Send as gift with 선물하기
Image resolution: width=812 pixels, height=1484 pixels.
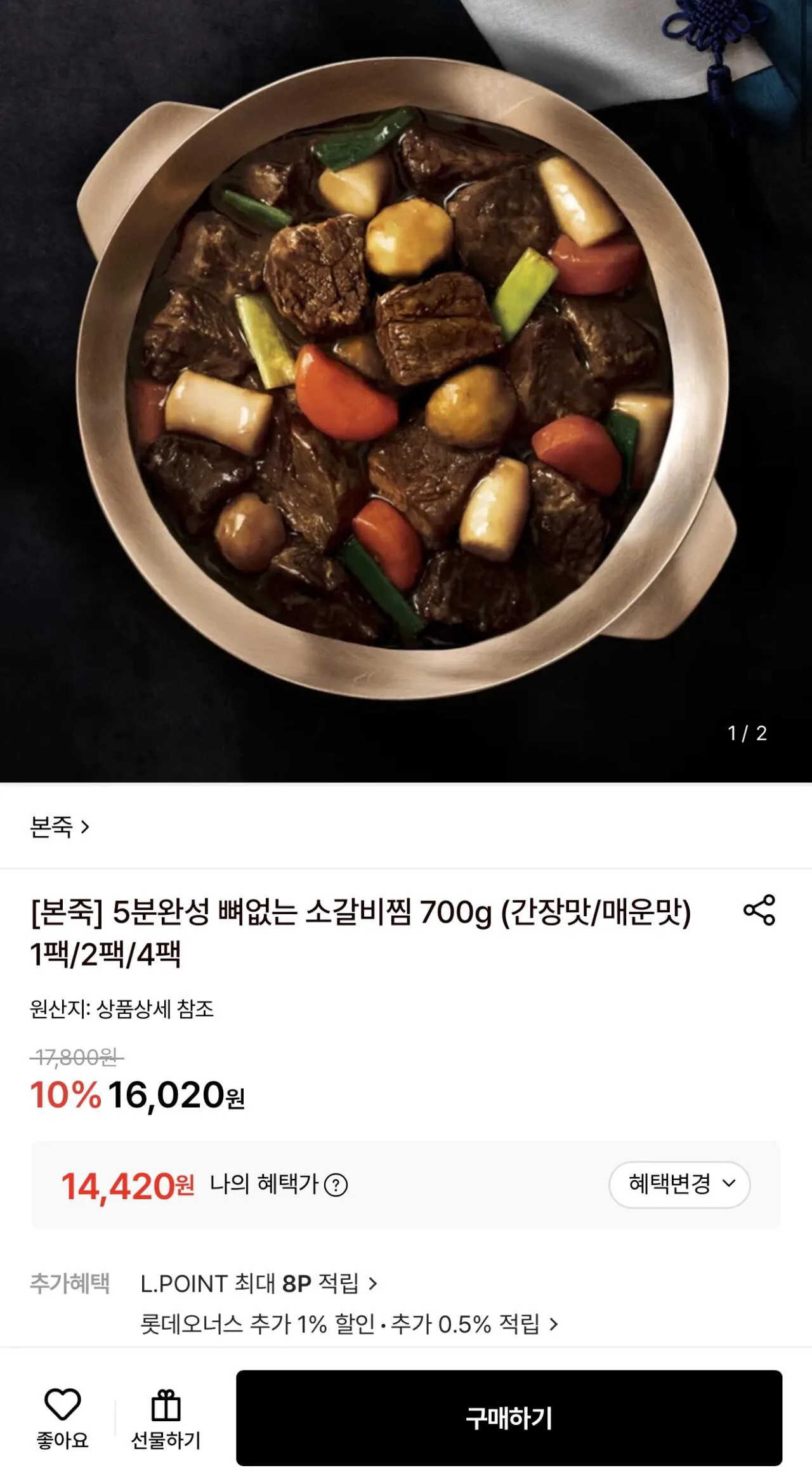click(x=166, y=1418)
